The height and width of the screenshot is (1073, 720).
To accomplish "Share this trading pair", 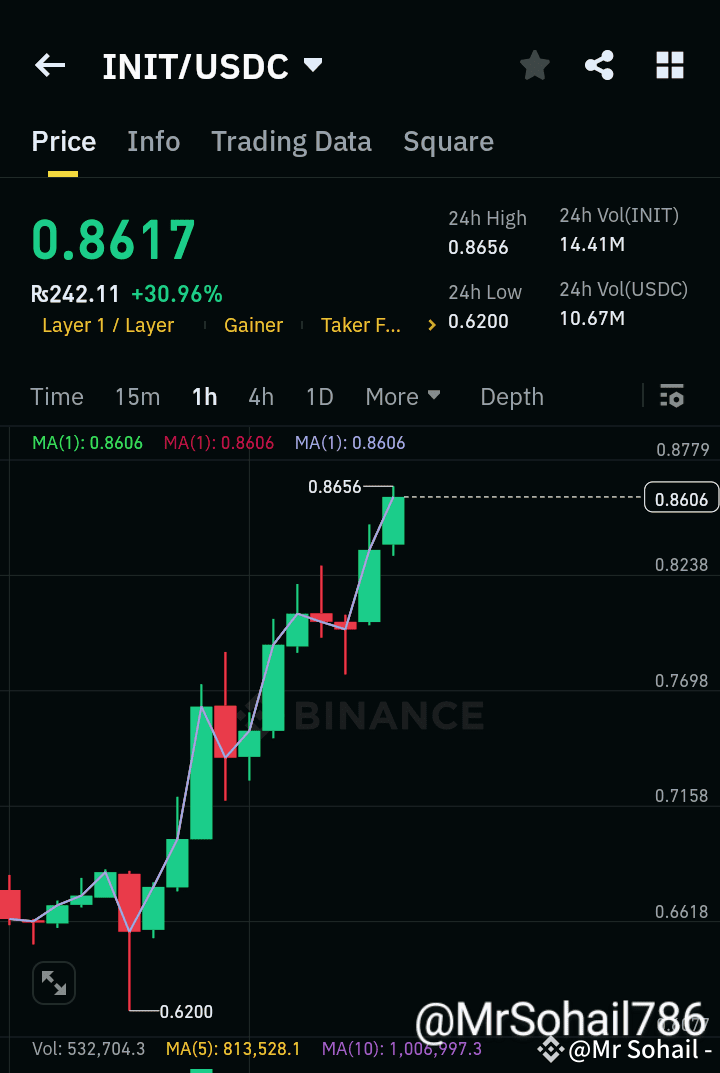I will click(x=599, y=66).
